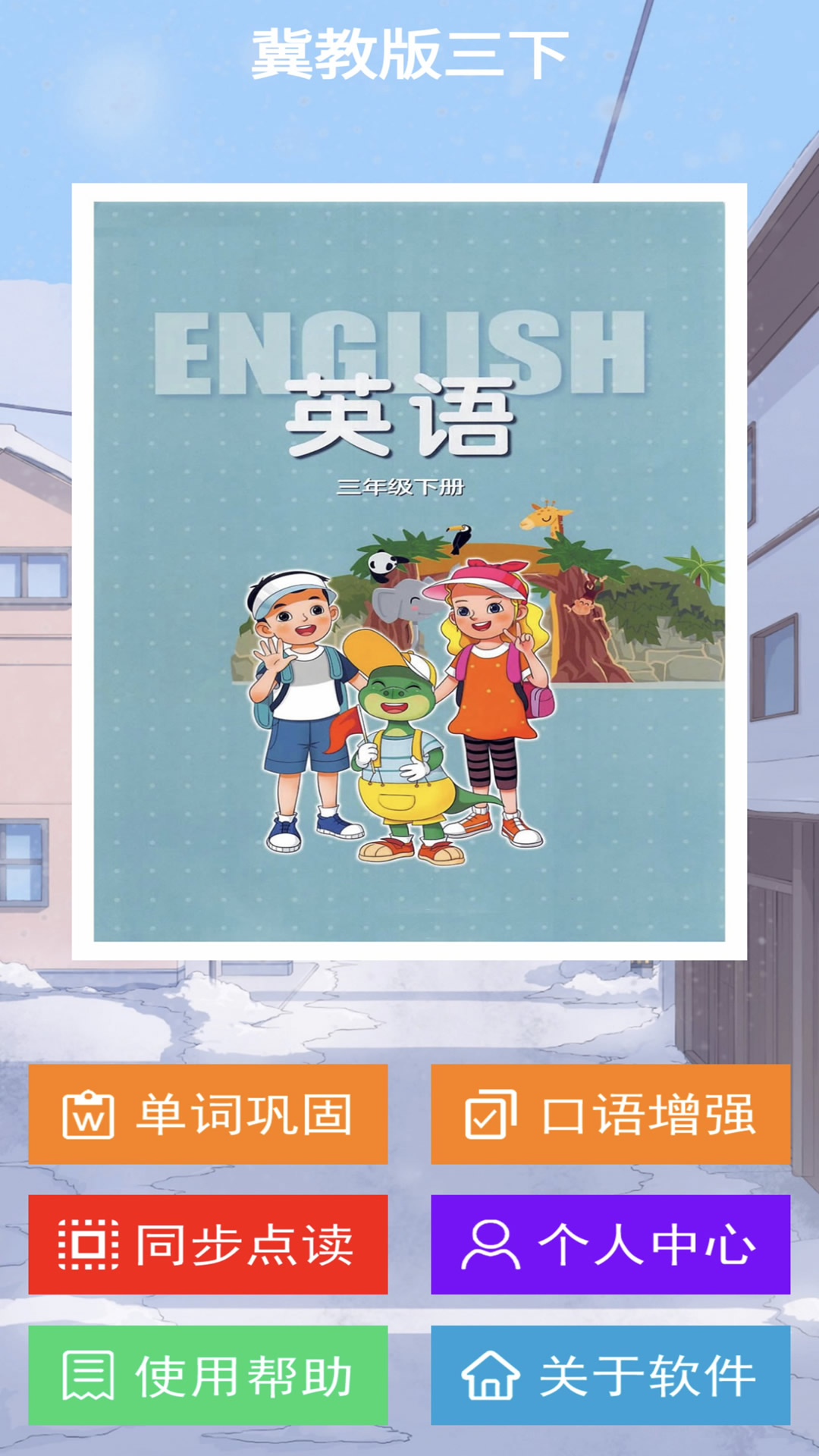
Task: Open 使用帮助 usage help
Action: pos(208,1375)
